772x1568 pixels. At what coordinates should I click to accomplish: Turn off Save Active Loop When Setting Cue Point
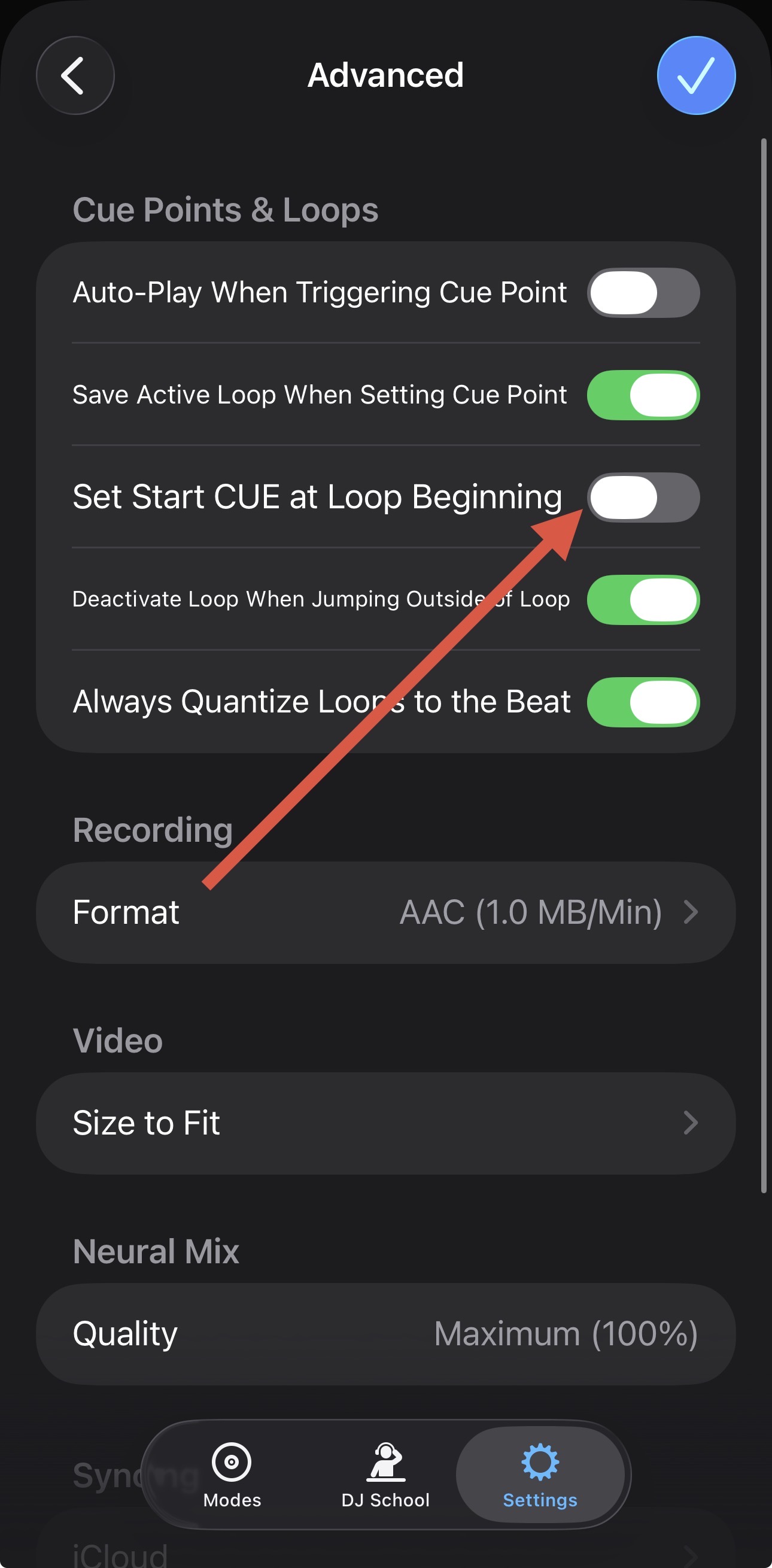pos(642,395)
